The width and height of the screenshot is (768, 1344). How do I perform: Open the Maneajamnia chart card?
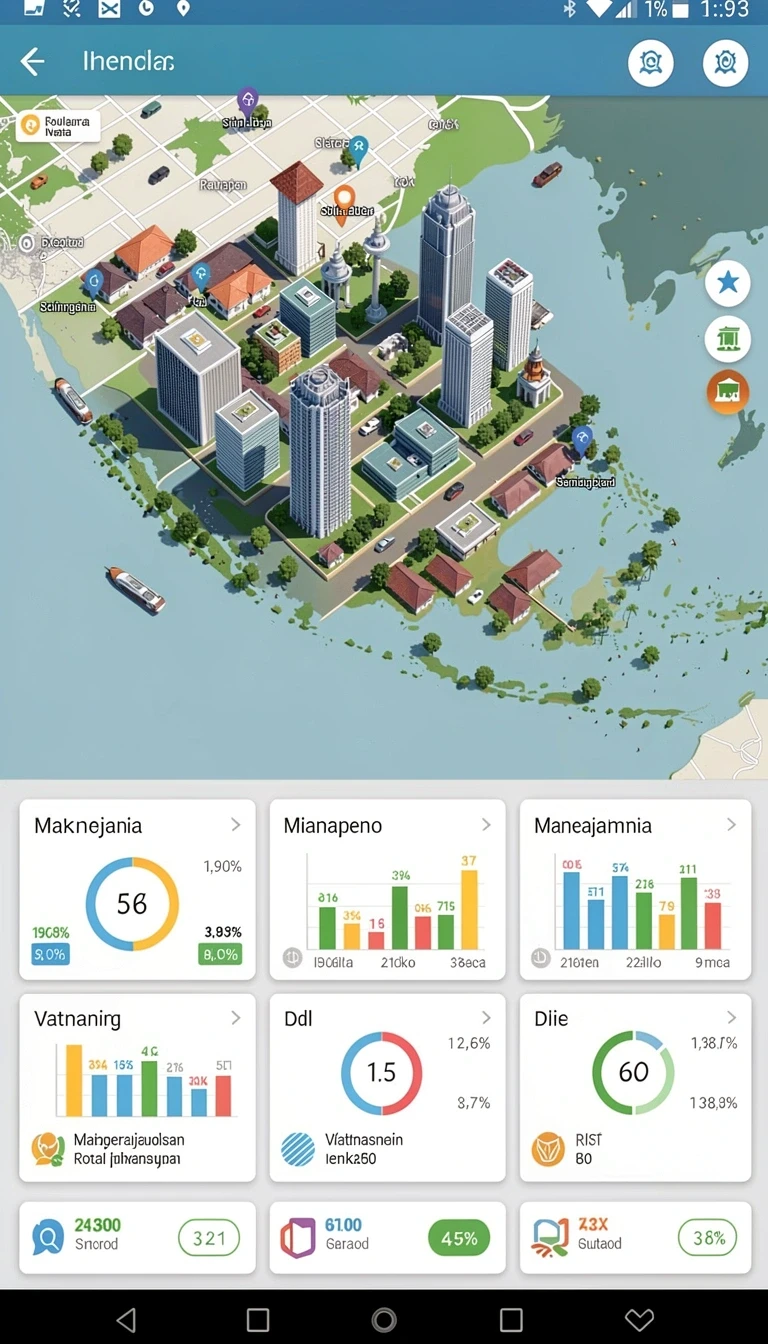pos(635,889)
